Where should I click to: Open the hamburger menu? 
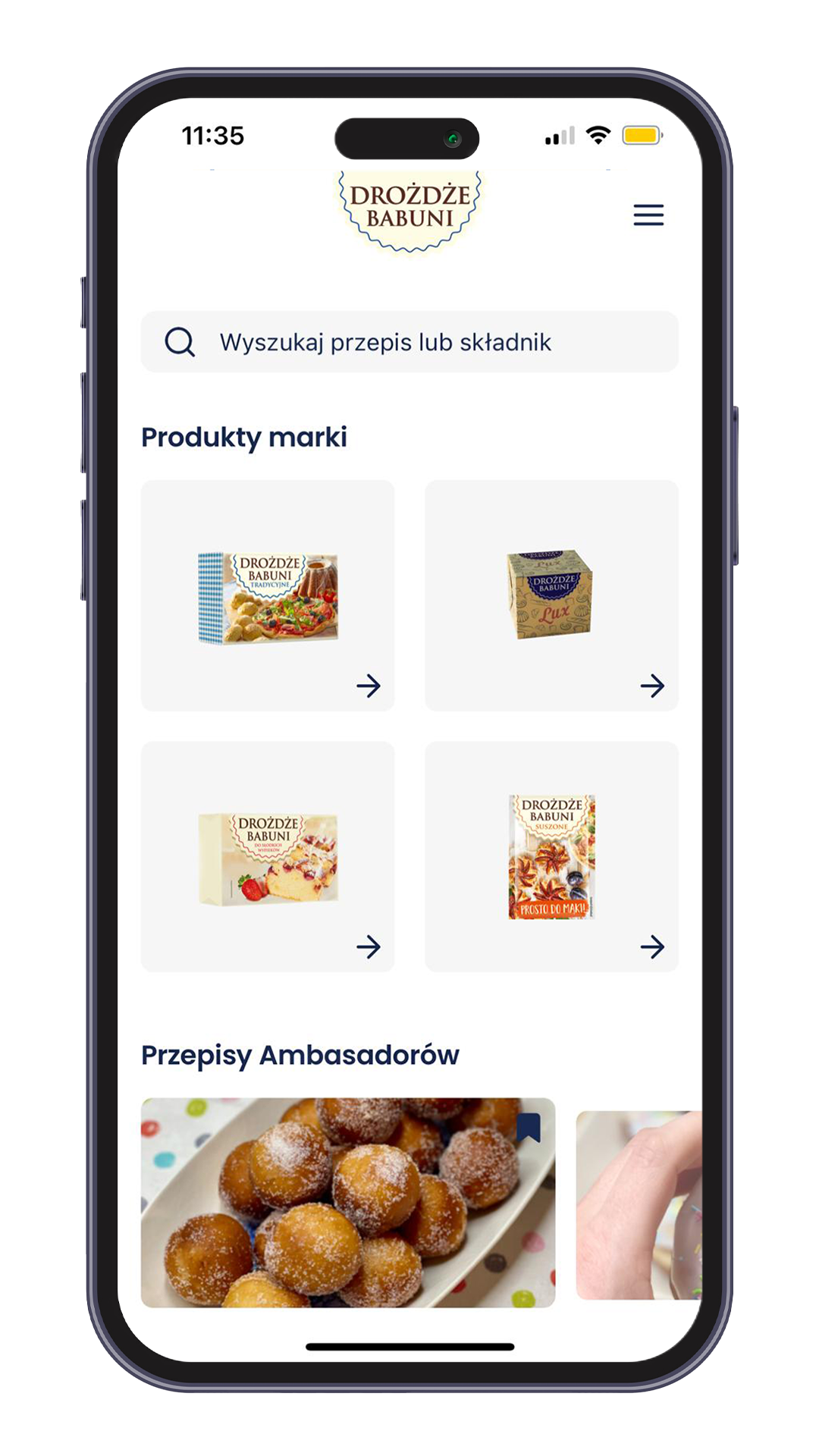point(648,215)
